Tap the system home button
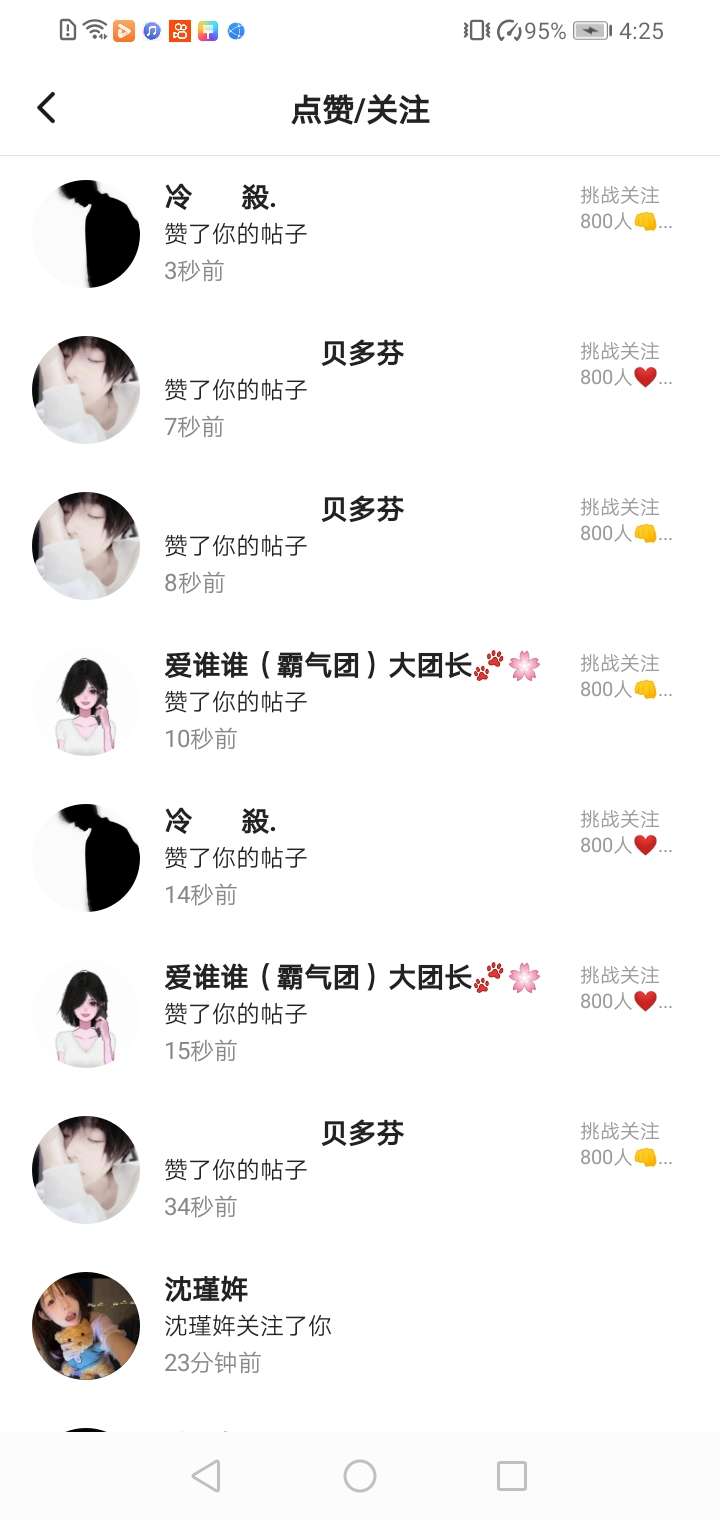The image size is (720, 1520). tap(360, 1476)
